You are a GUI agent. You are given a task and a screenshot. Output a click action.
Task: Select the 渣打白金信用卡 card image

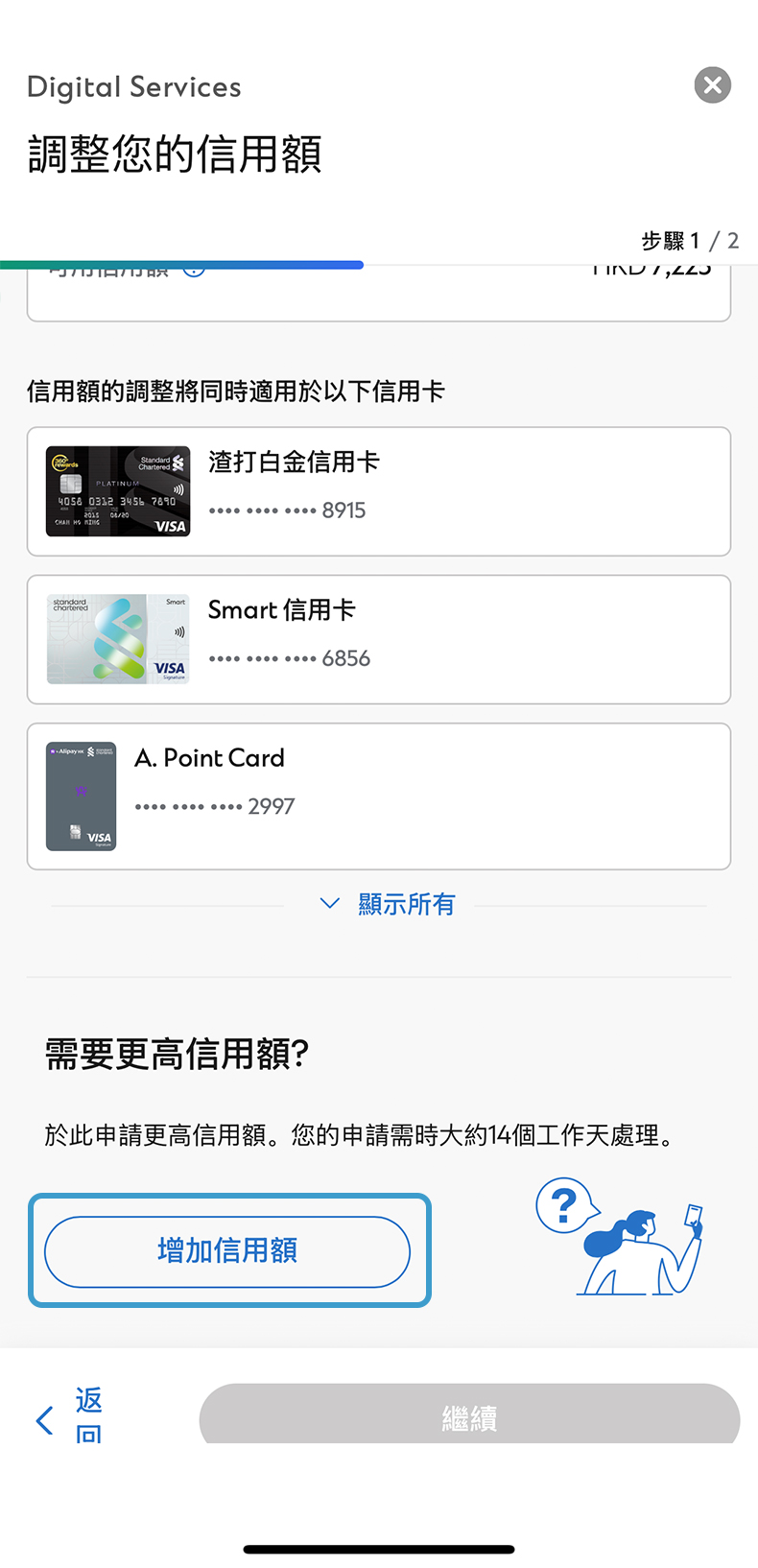(117, 490)
